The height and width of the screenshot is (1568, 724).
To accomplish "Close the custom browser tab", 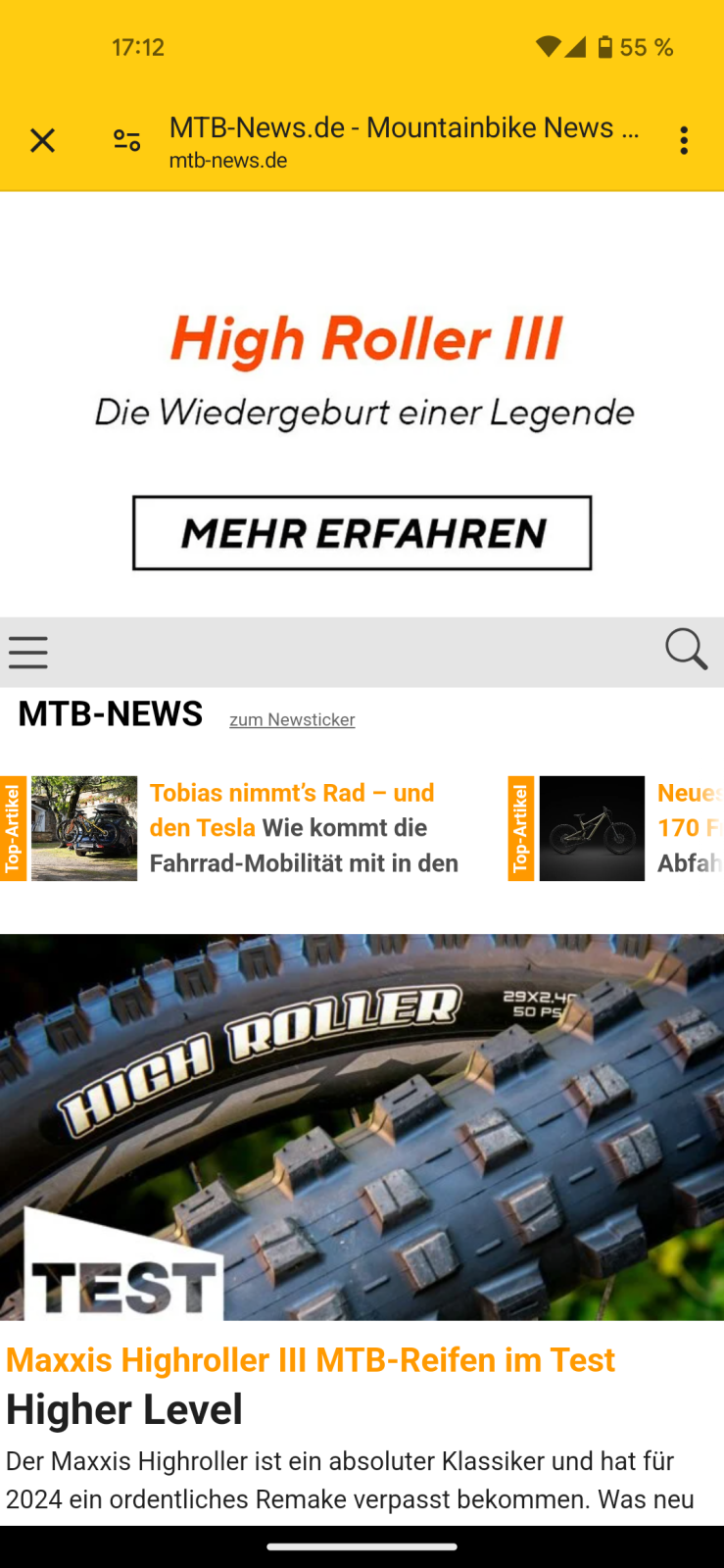I will [x=42, y=140].
